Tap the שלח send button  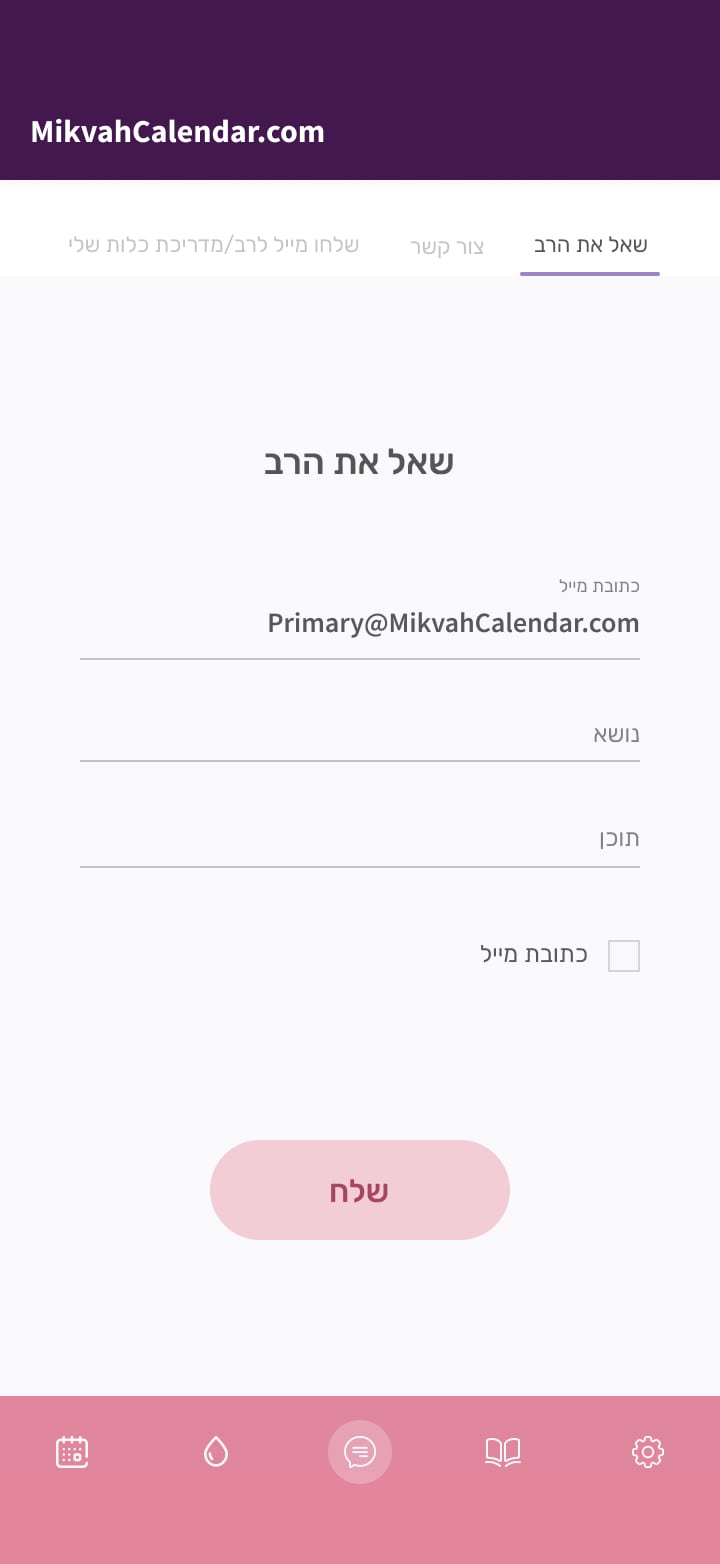[360, 1190]
